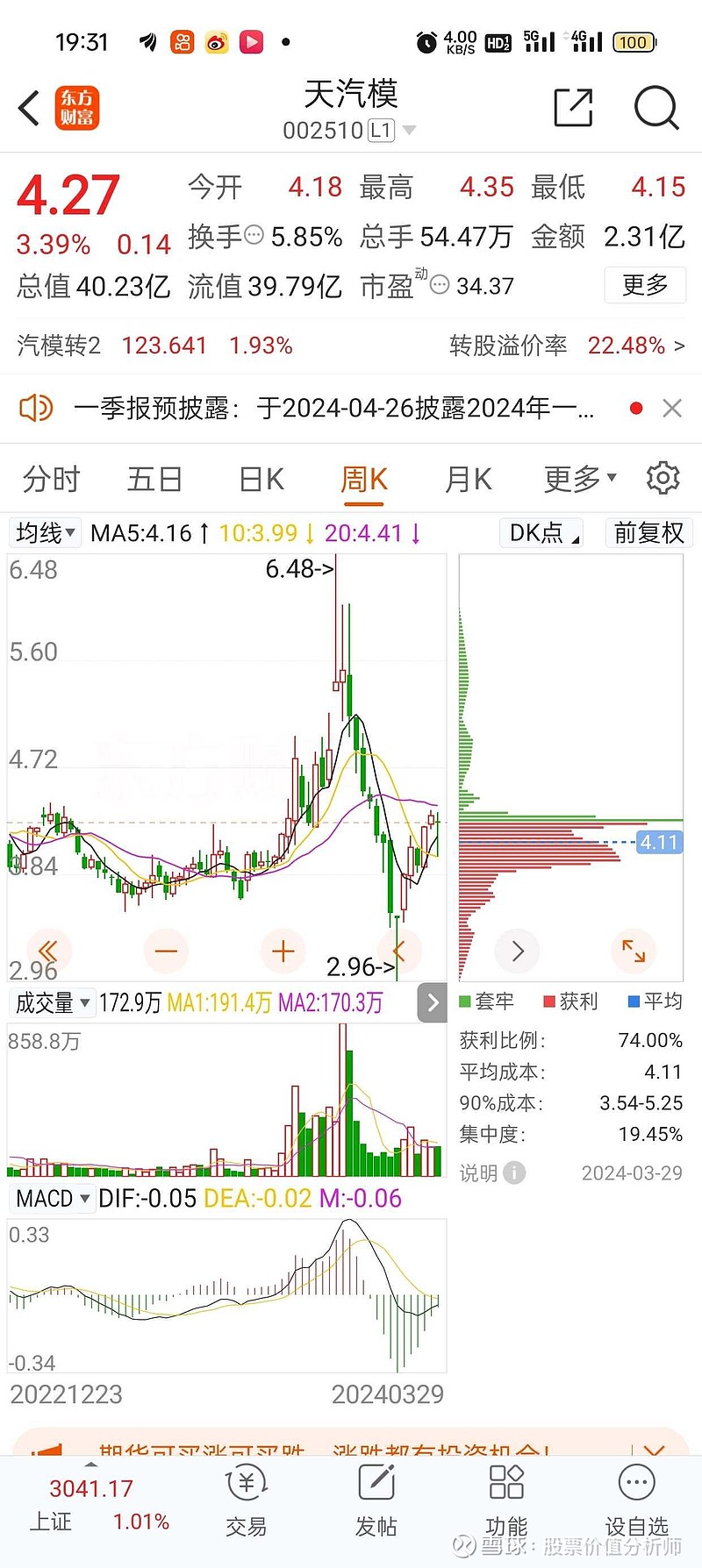Open the 均线 moving average dropdown
This screenshot has height=1568, width=702.
[44, 532]
